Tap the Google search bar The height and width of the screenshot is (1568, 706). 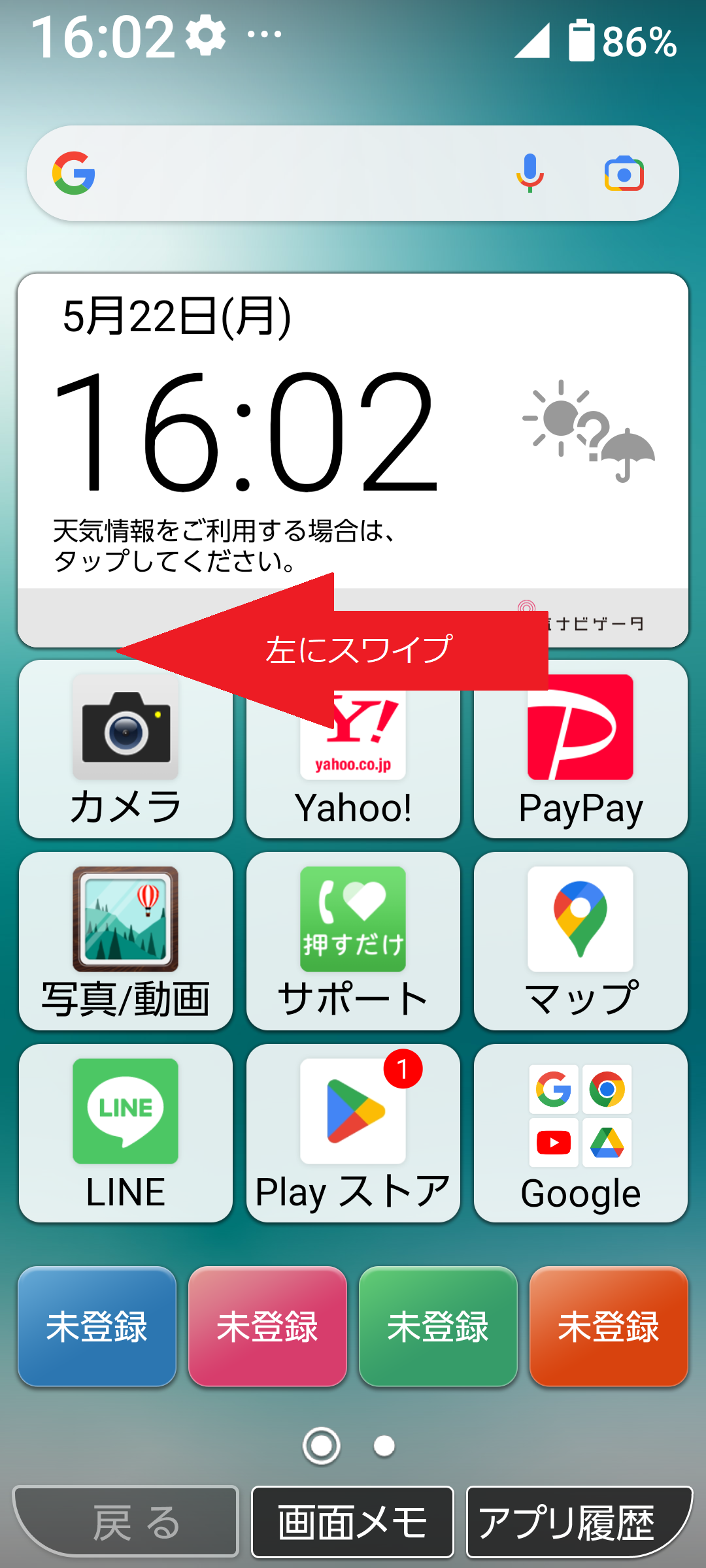[x=294, y=172]
